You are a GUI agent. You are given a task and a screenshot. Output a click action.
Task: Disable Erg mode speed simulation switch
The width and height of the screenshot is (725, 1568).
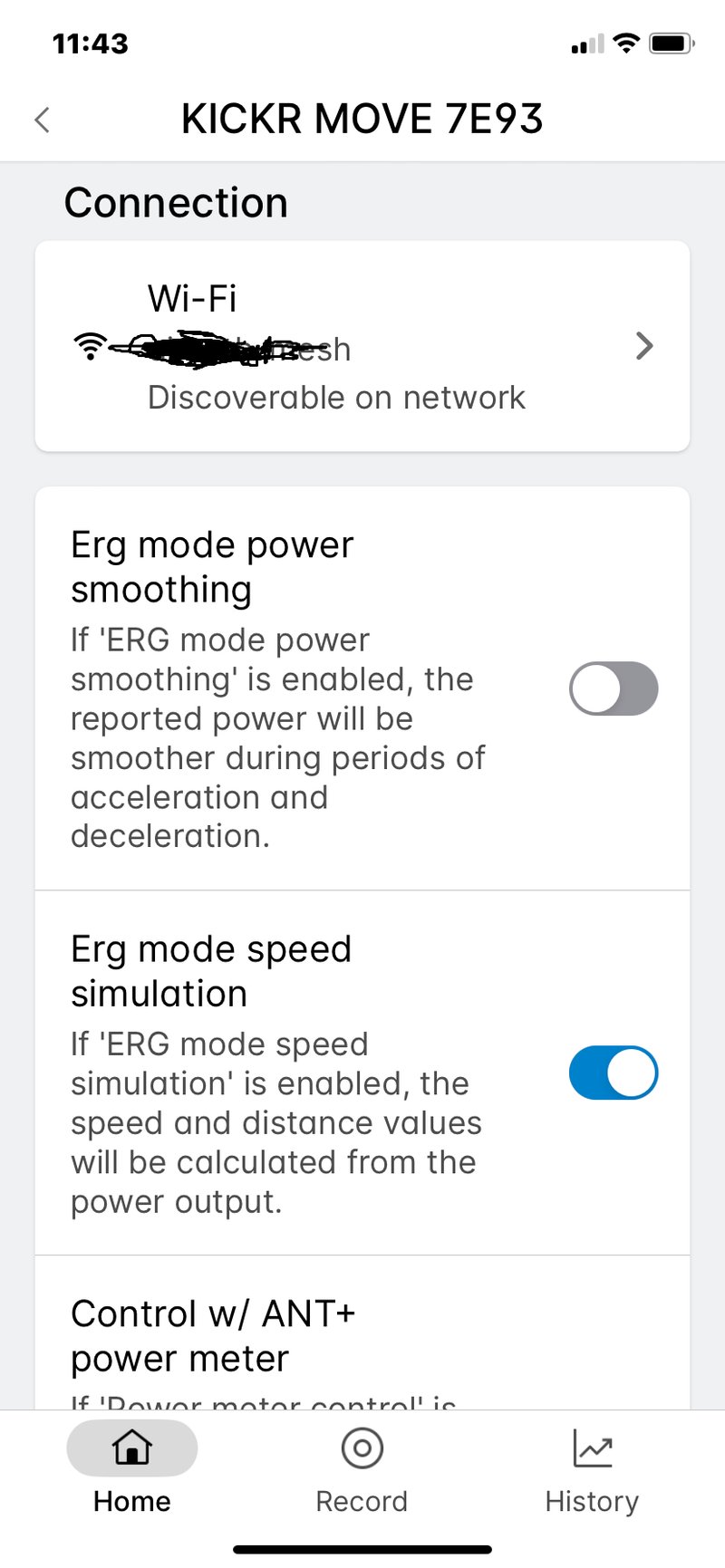pos(614,1073)
